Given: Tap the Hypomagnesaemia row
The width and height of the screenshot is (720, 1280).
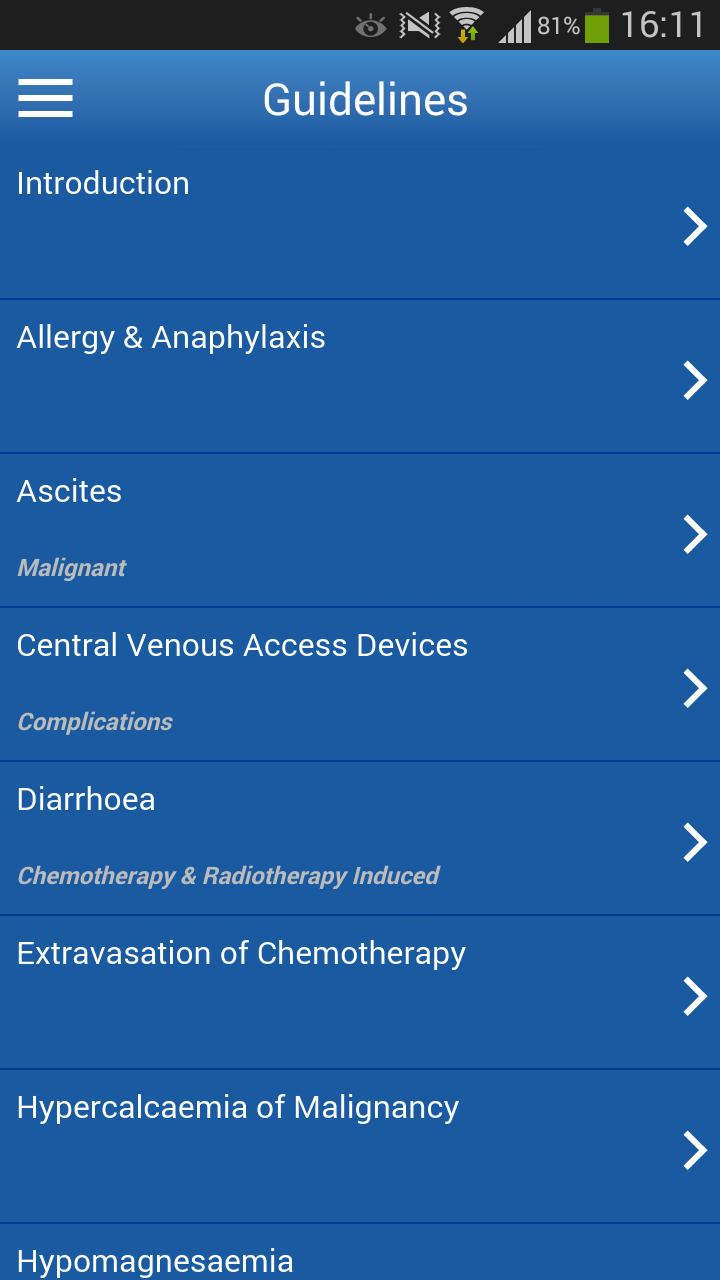Looking at the screenshot, I should [x=360, y=1256].
